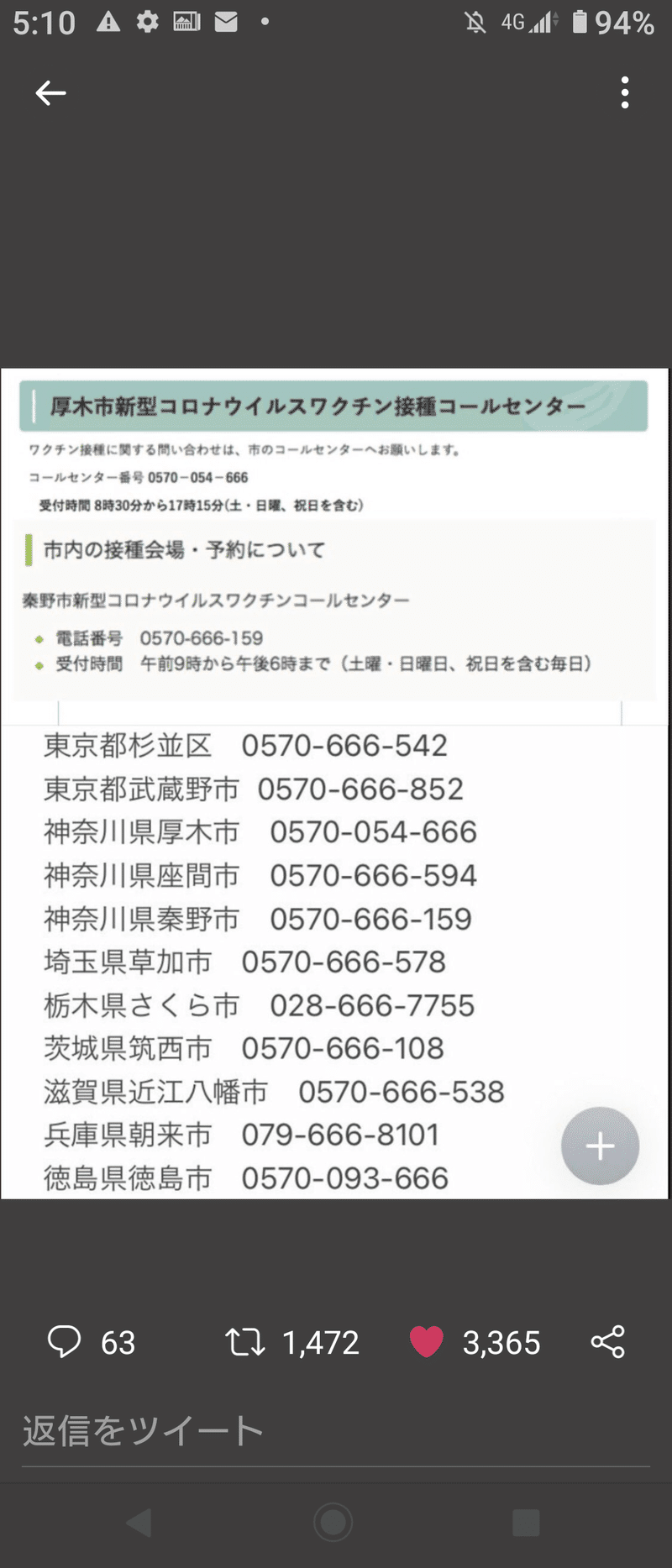Image resolution: width=672 pixels, height=1568 pixels.
Task: Tap the floating plus button
Action: coord(600,1146)
